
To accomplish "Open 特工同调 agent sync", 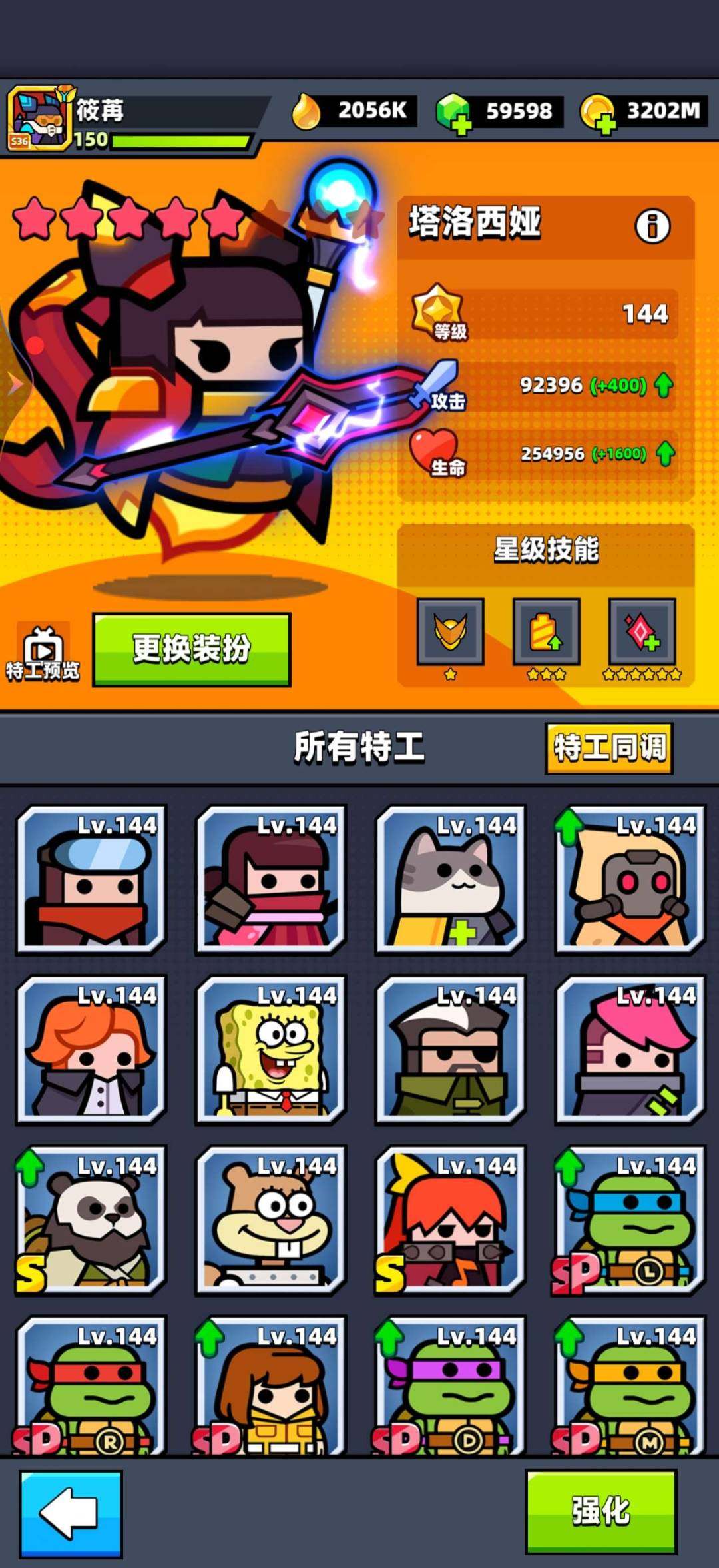I will pos(608,749).
